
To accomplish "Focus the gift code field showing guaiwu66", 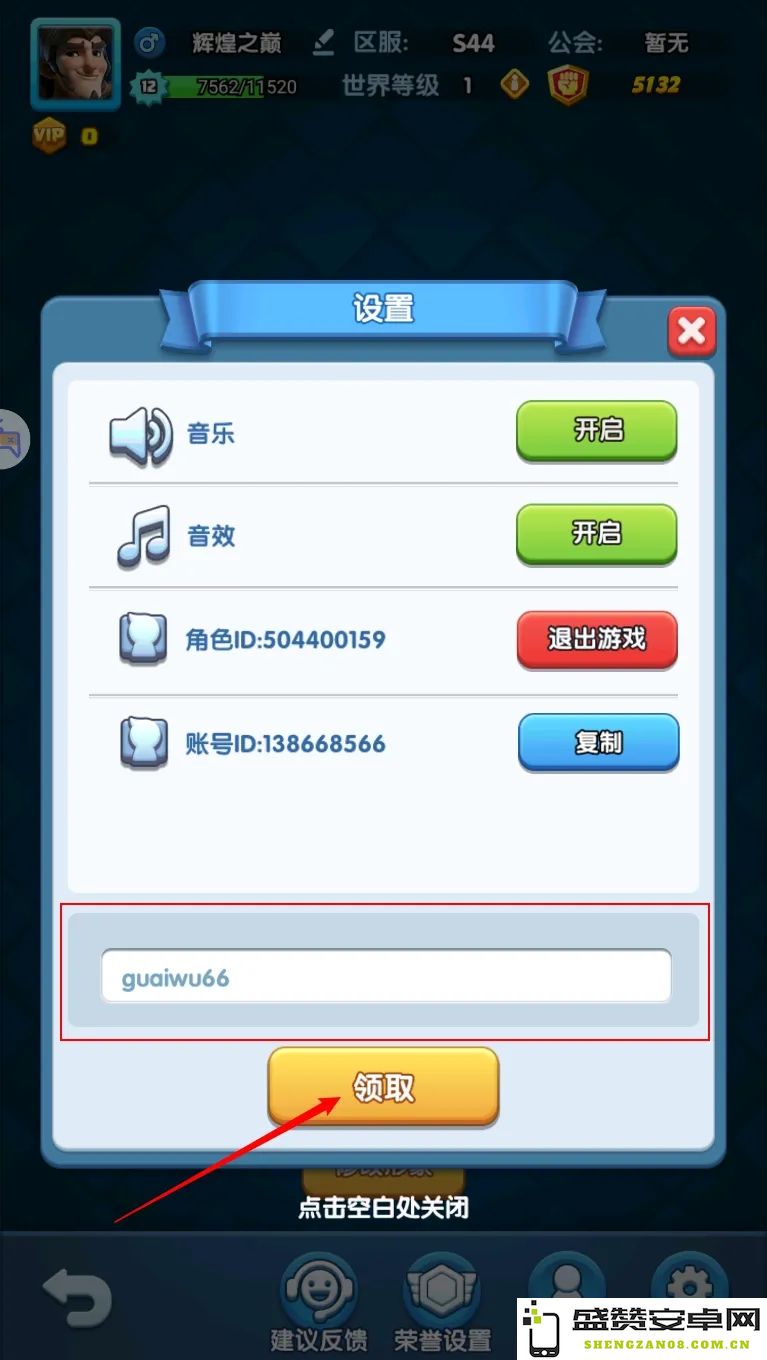I will click(385, 977).
